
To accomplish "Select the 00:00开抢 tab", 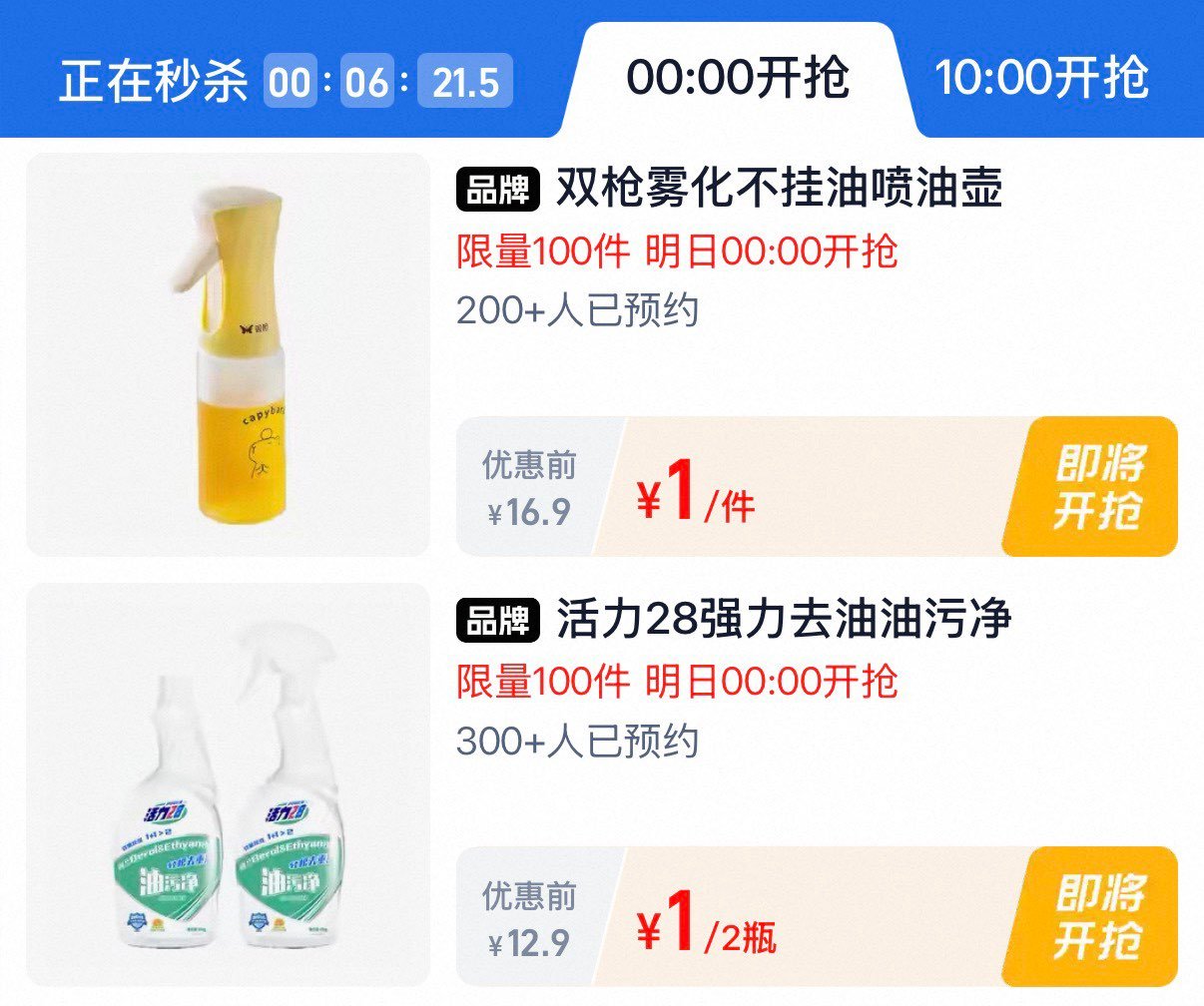I will point(738,78).
